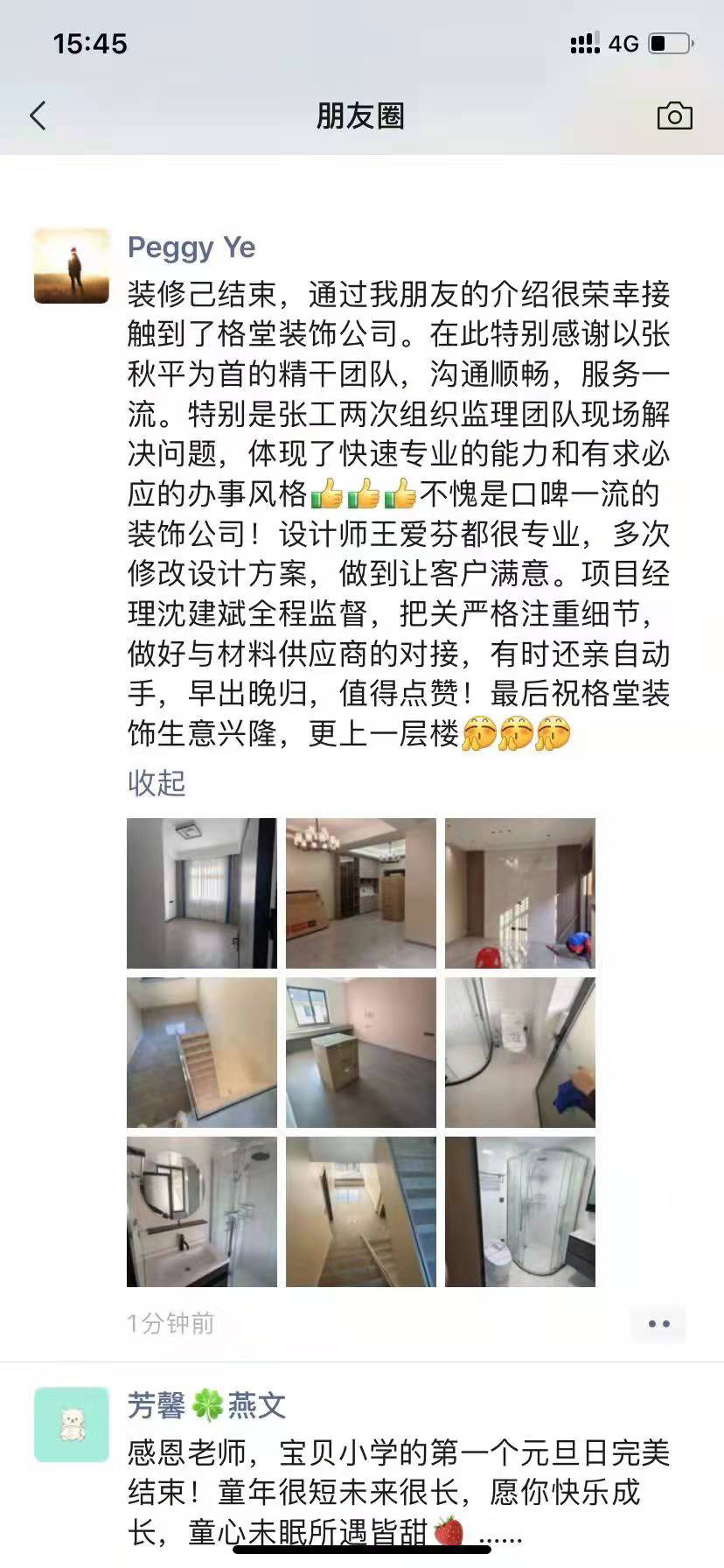Open Peggy Ye's profile by tapping her name

click(x=191, y=248)
